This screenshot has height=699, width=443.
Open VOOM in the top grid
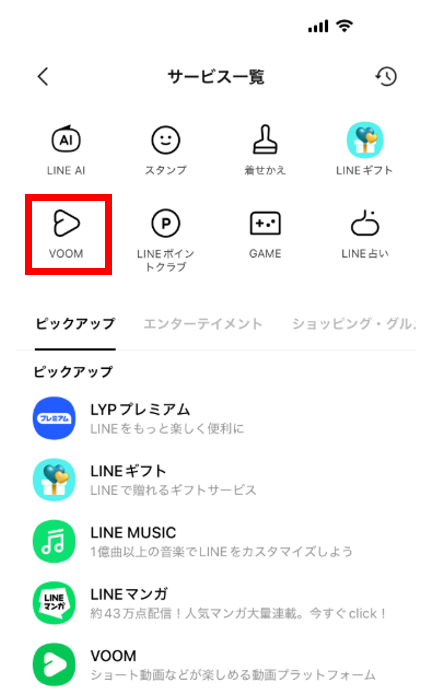point(66,234)
